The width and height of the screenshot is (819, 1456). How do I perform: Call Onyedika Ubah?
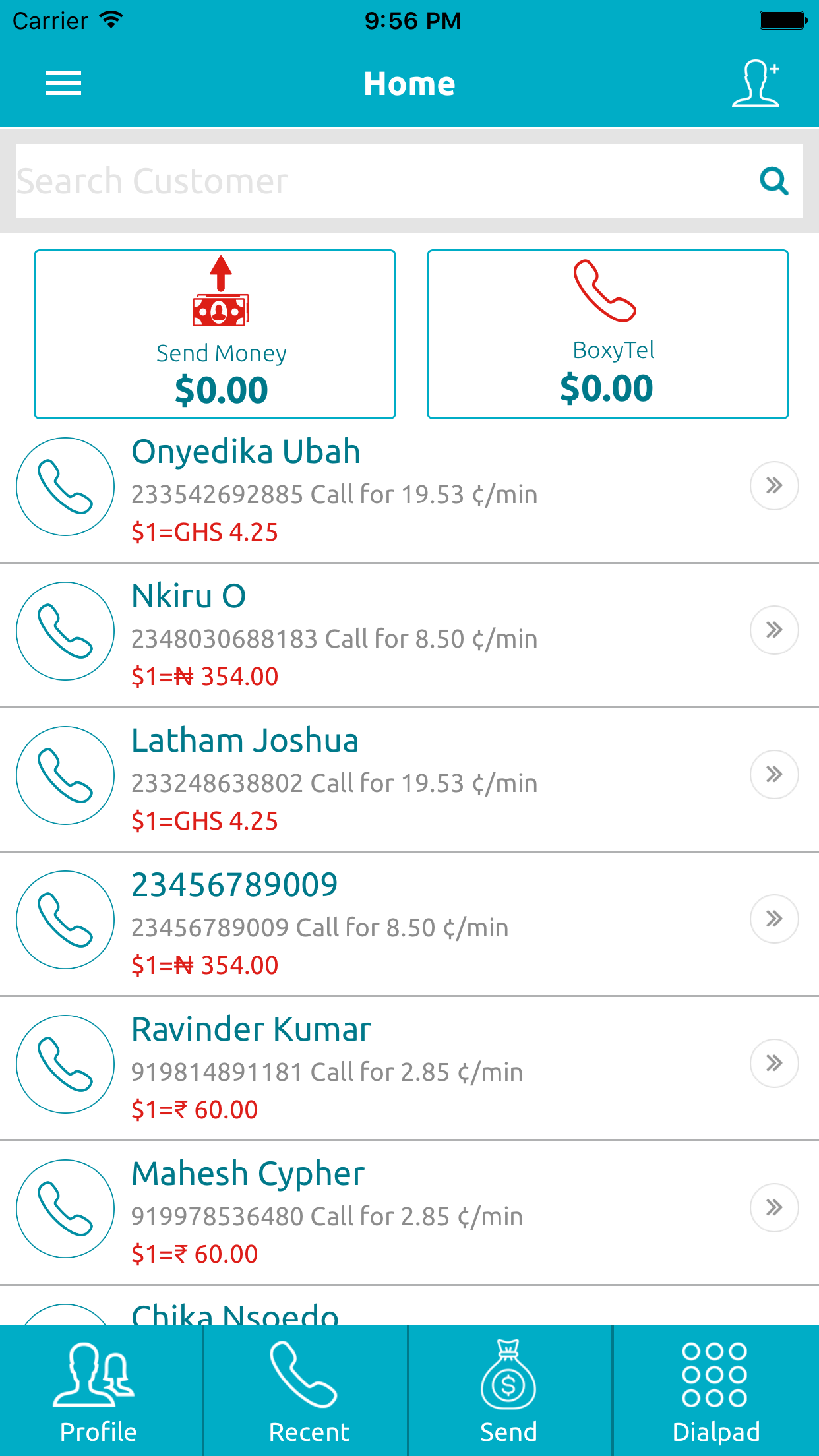point(65,487)
